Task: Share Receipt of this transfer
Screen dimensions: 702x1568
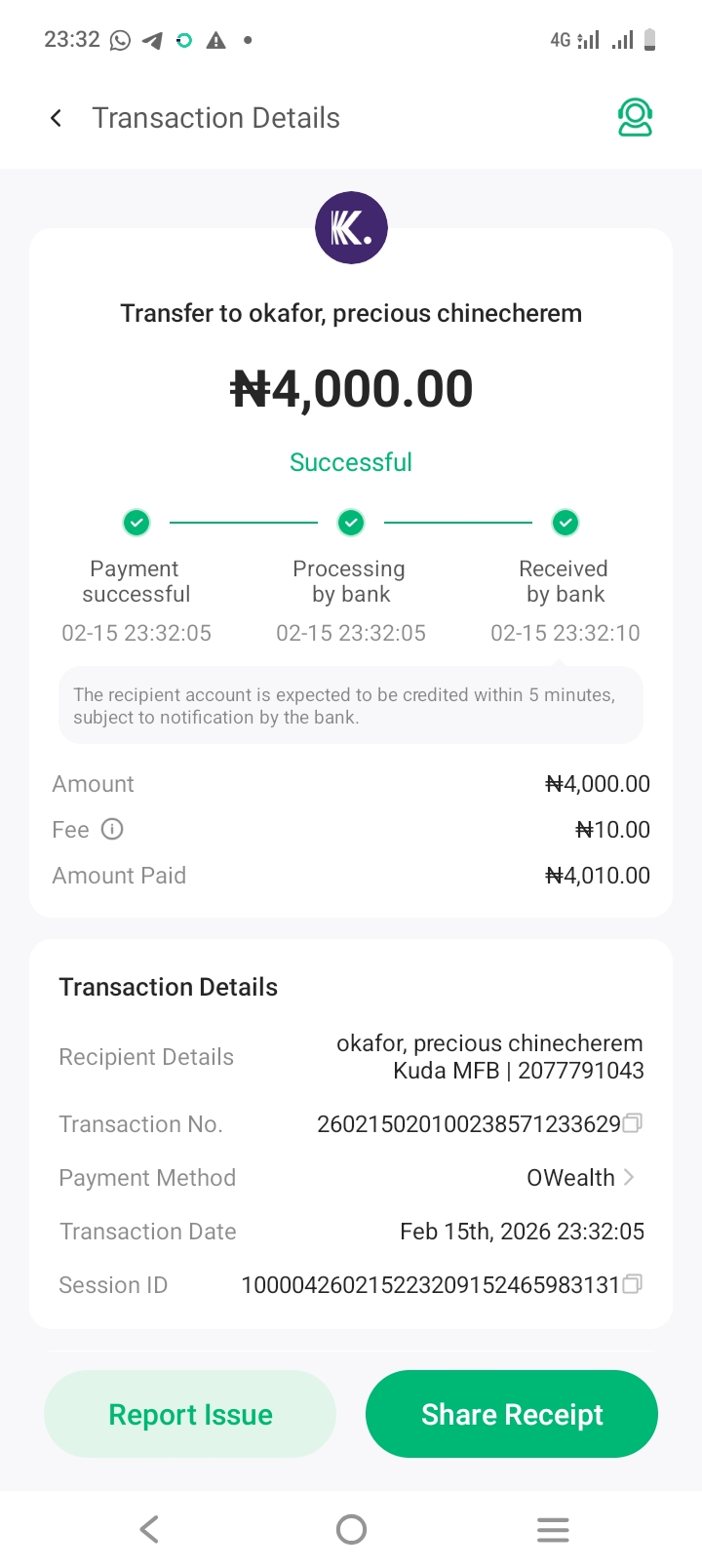Action: 512,1414
